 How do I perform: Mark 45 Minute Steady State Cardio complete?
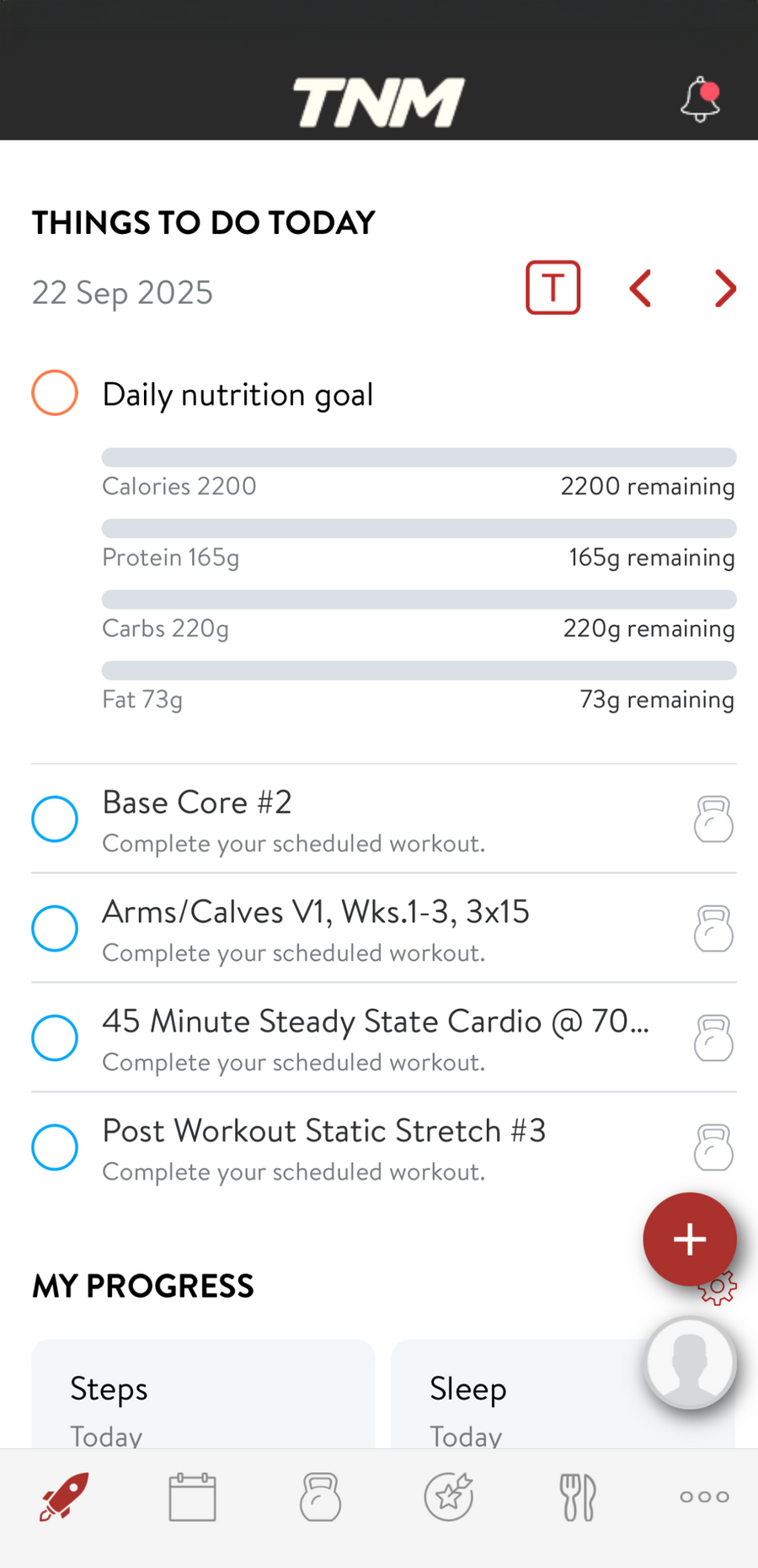[54, 1037]
